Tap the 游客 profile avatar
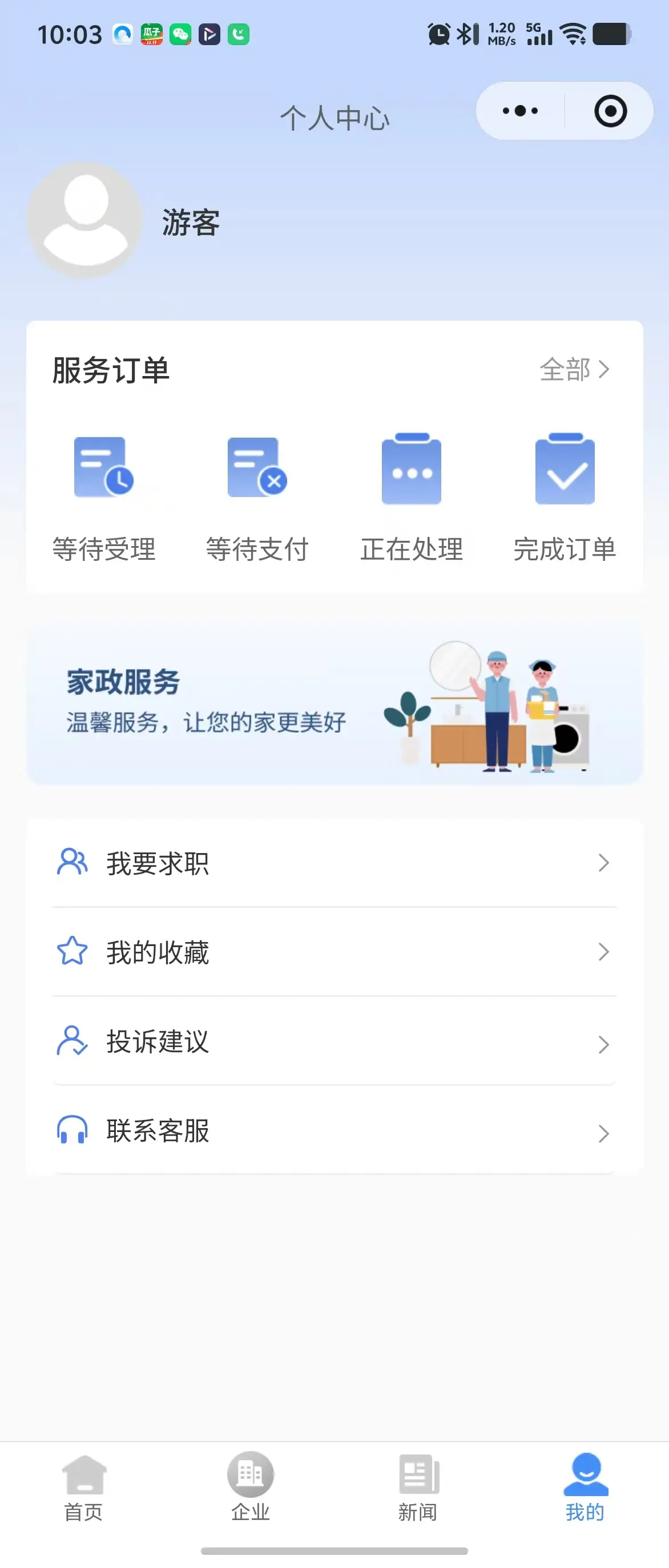This screenshot has height=1568, width=669. click(x=85, y=220)
